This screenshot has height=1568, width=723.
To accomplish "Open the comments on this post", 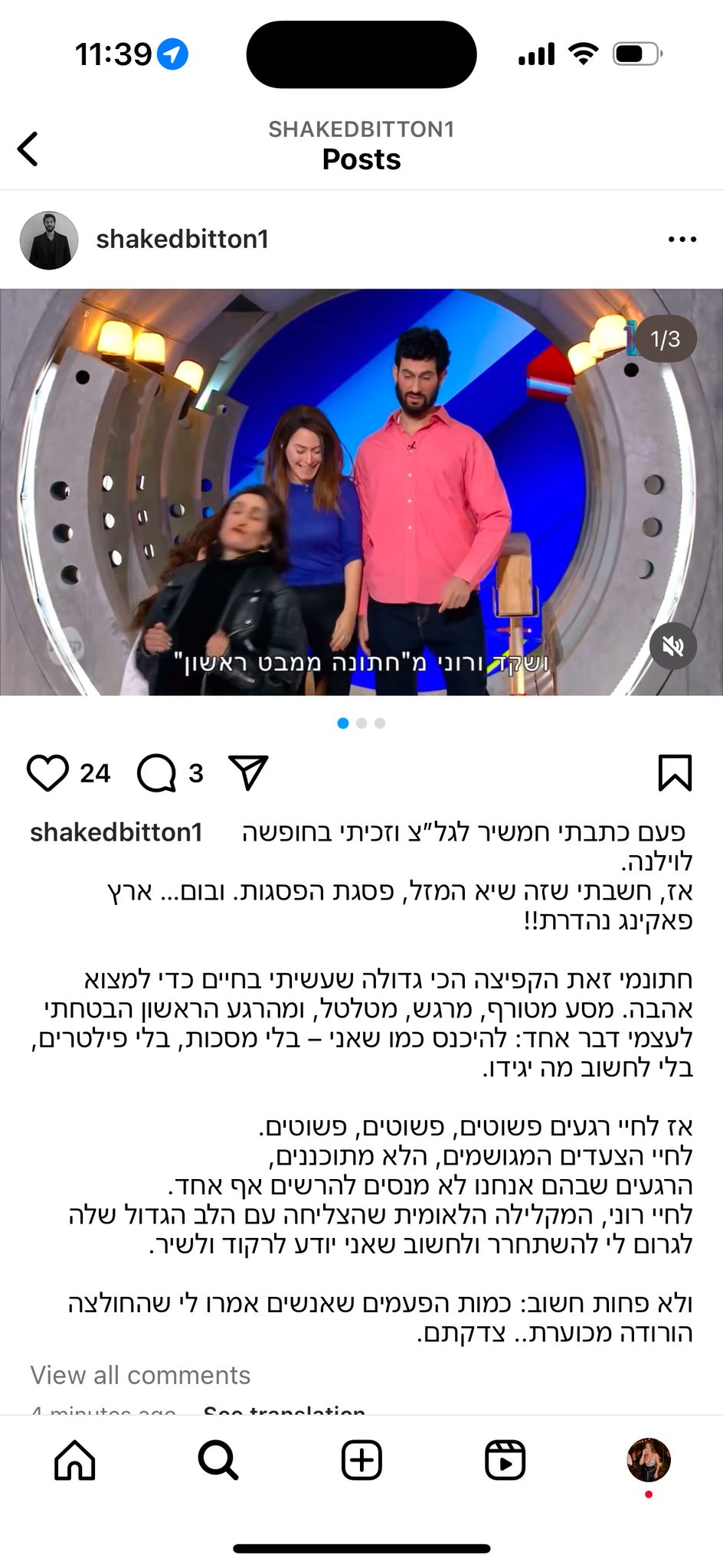I will [x=157, y=773].
